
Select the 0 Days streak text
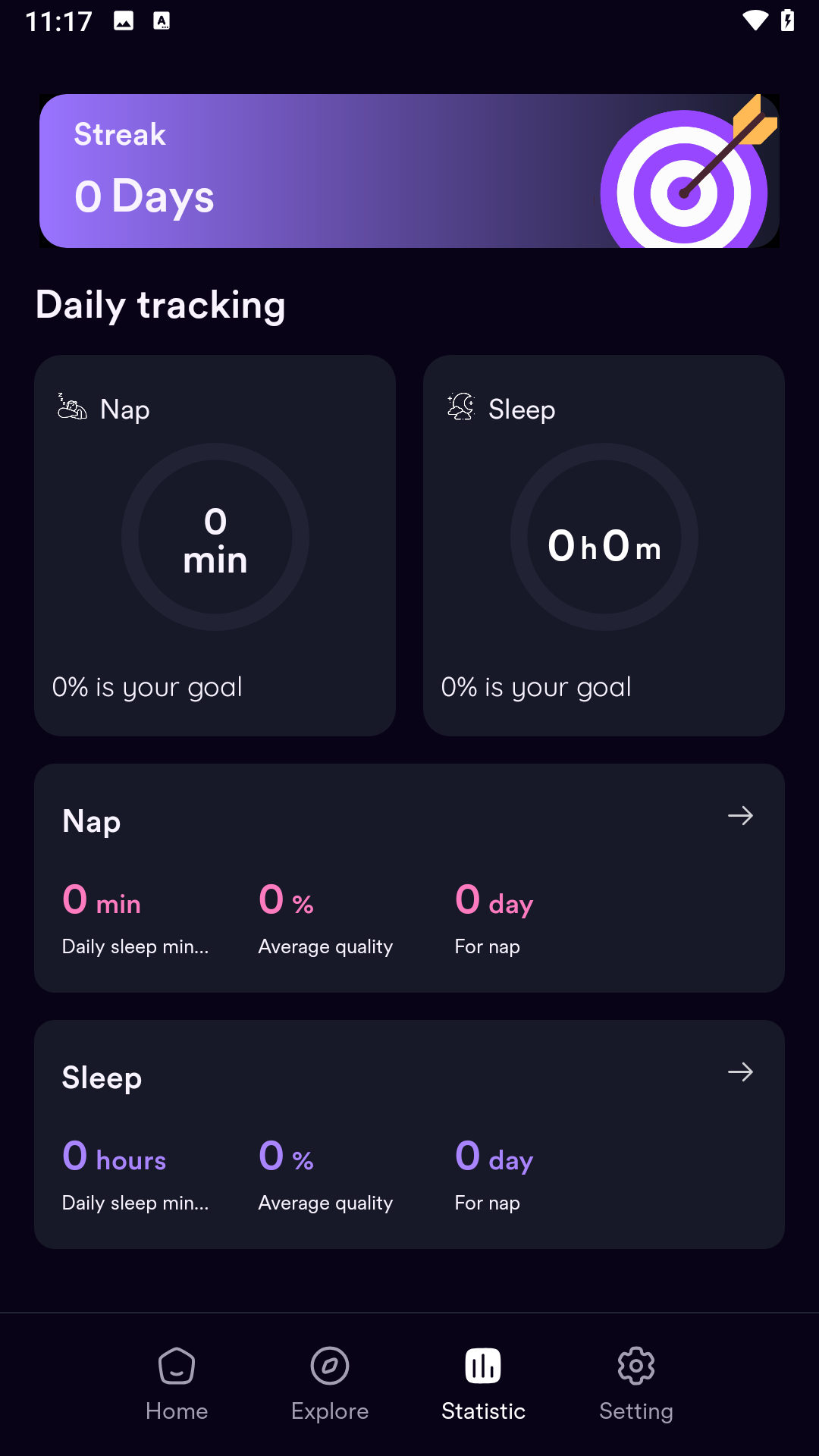click(x=144, y=196)
